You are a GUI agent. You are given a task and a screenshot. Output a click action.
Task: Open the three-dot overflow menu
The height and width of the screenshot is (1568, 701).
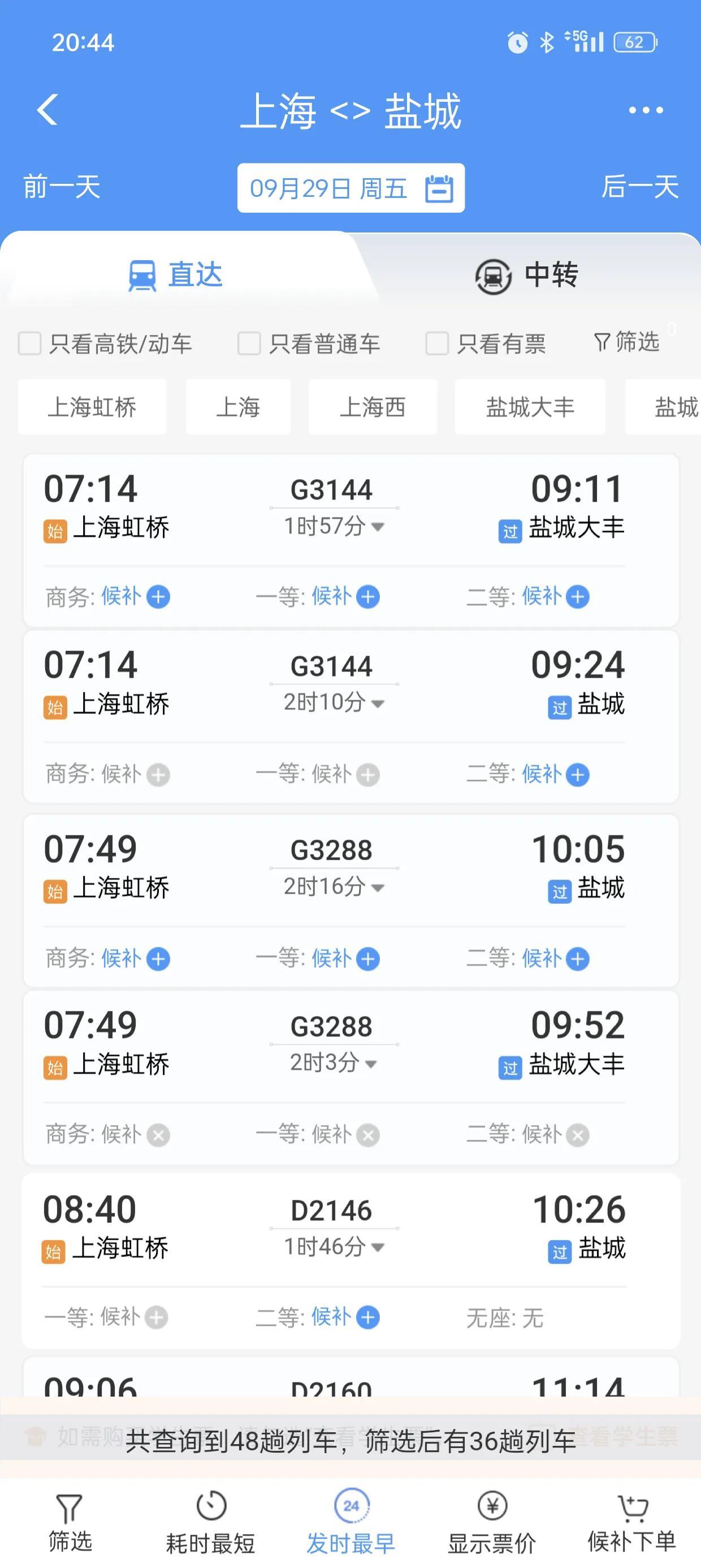(646, 110)
